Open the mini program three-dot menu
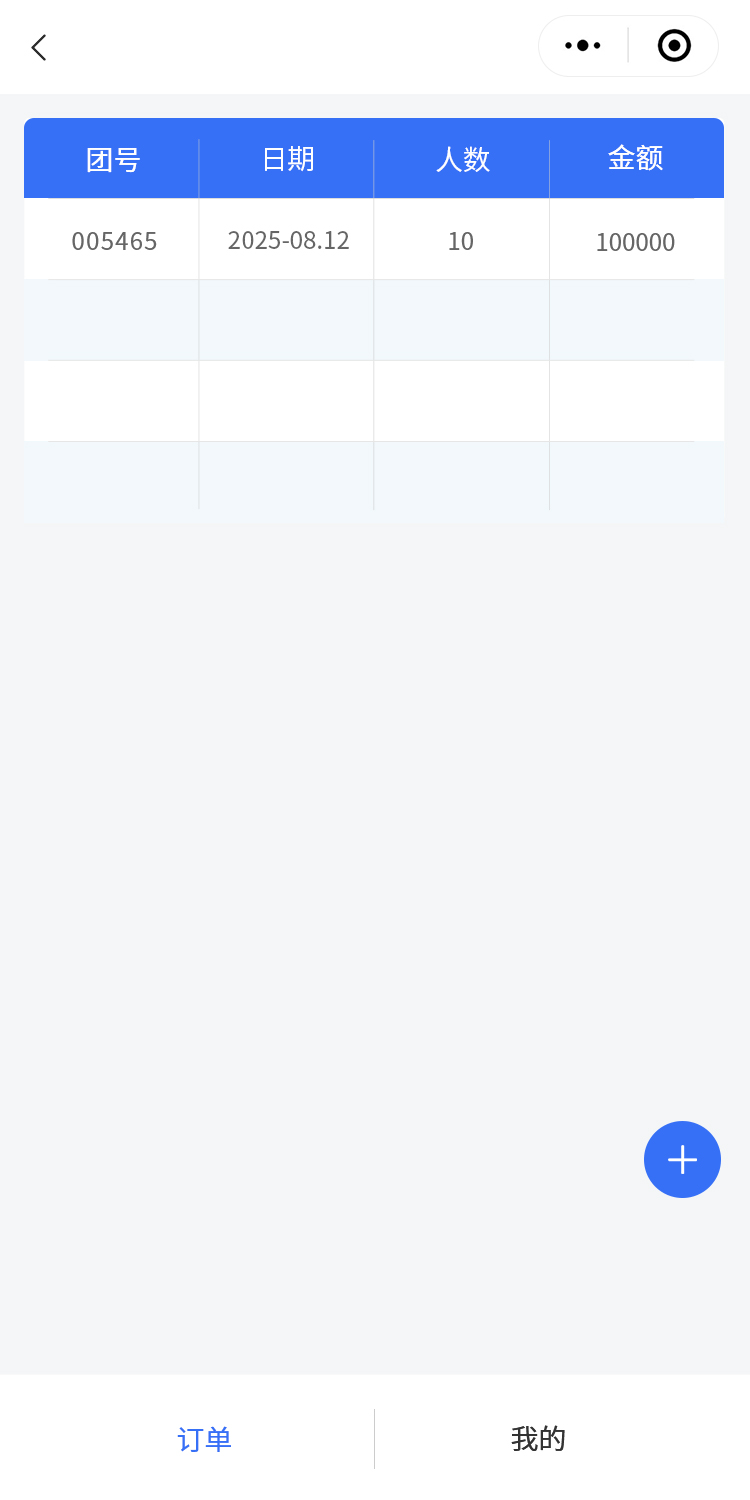The height and width of the screenshot is (1500, 750). 583,46
